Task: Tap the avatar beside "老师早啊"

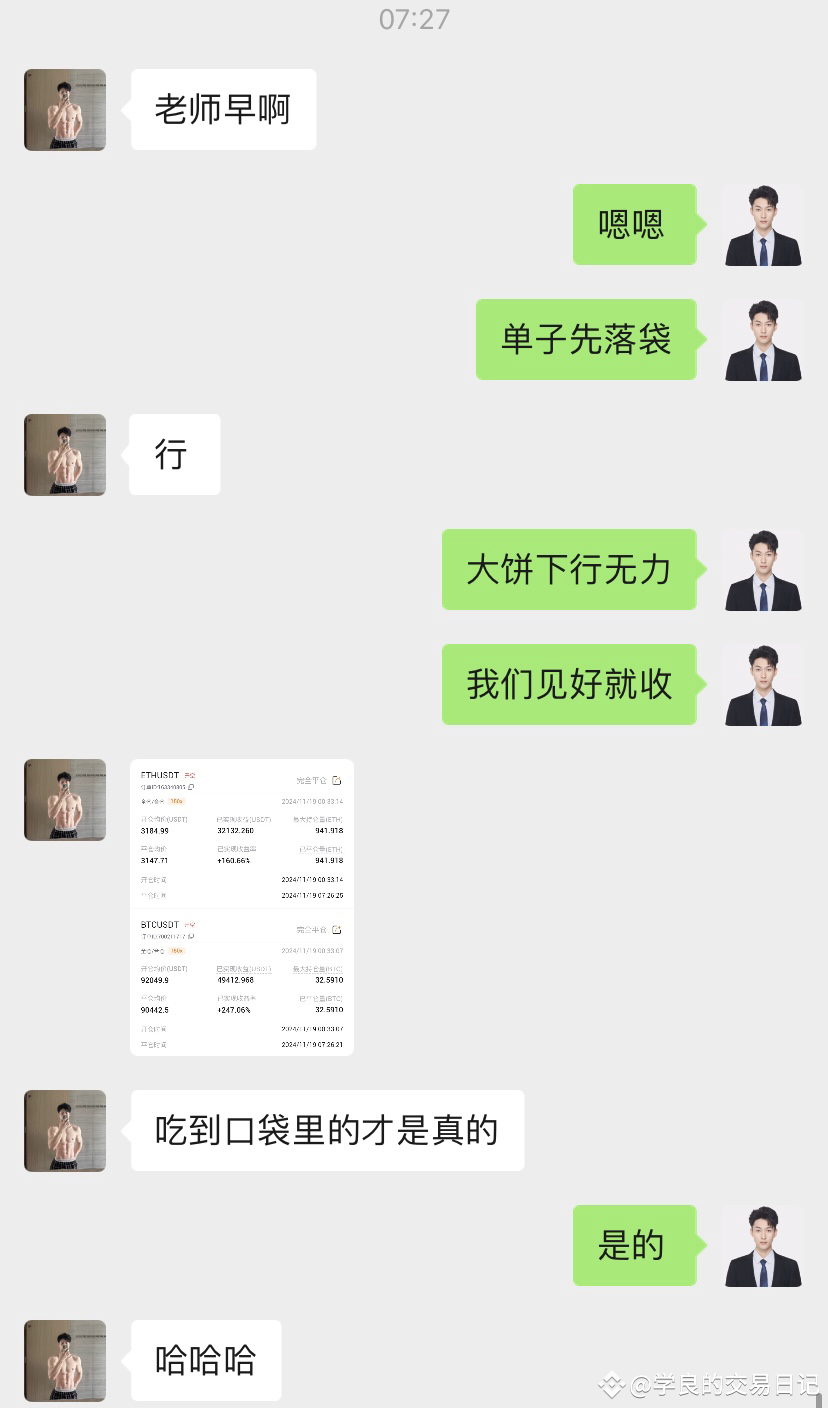Action: pyautogui.click(x=65, y=110)
